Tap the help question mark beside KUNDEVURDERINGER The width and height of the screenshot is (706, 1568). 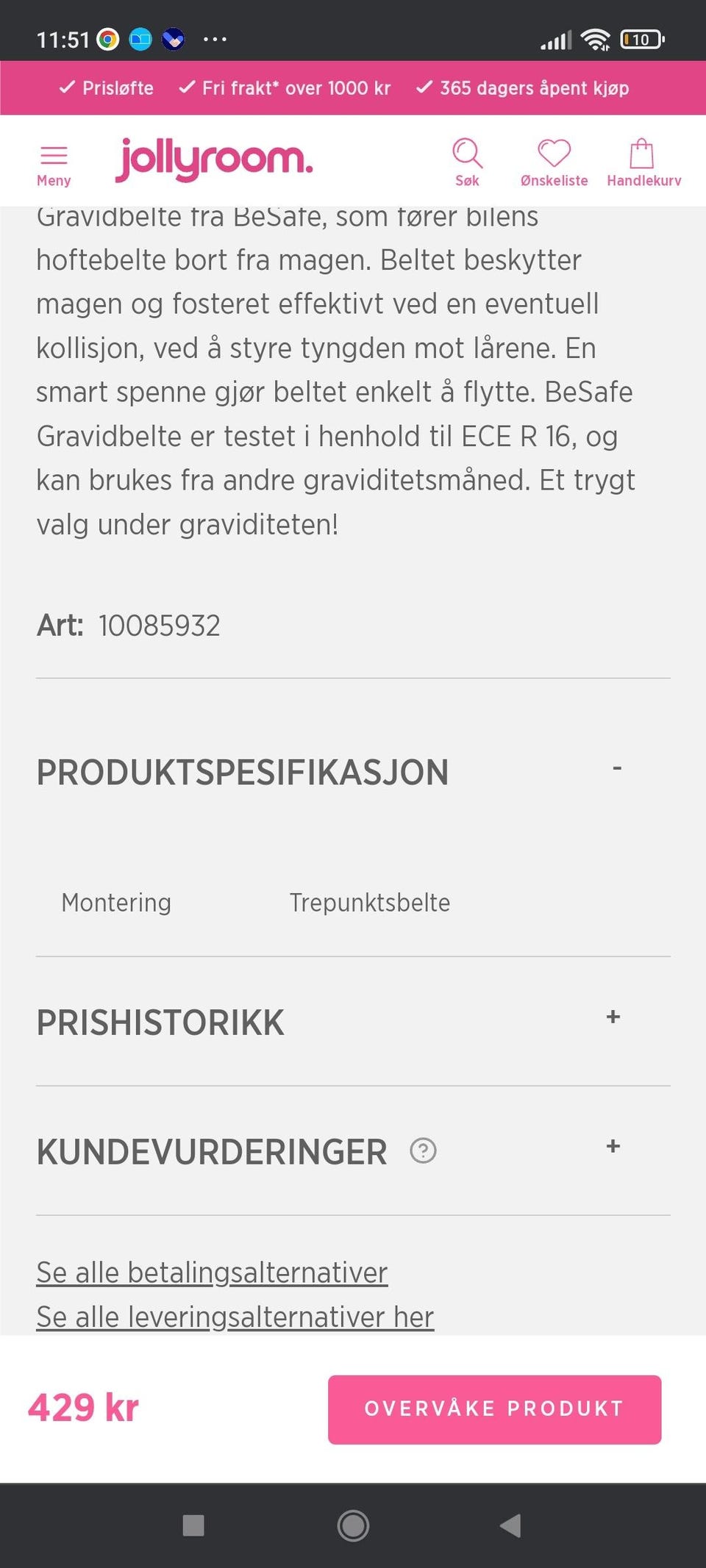[424, 1150]
